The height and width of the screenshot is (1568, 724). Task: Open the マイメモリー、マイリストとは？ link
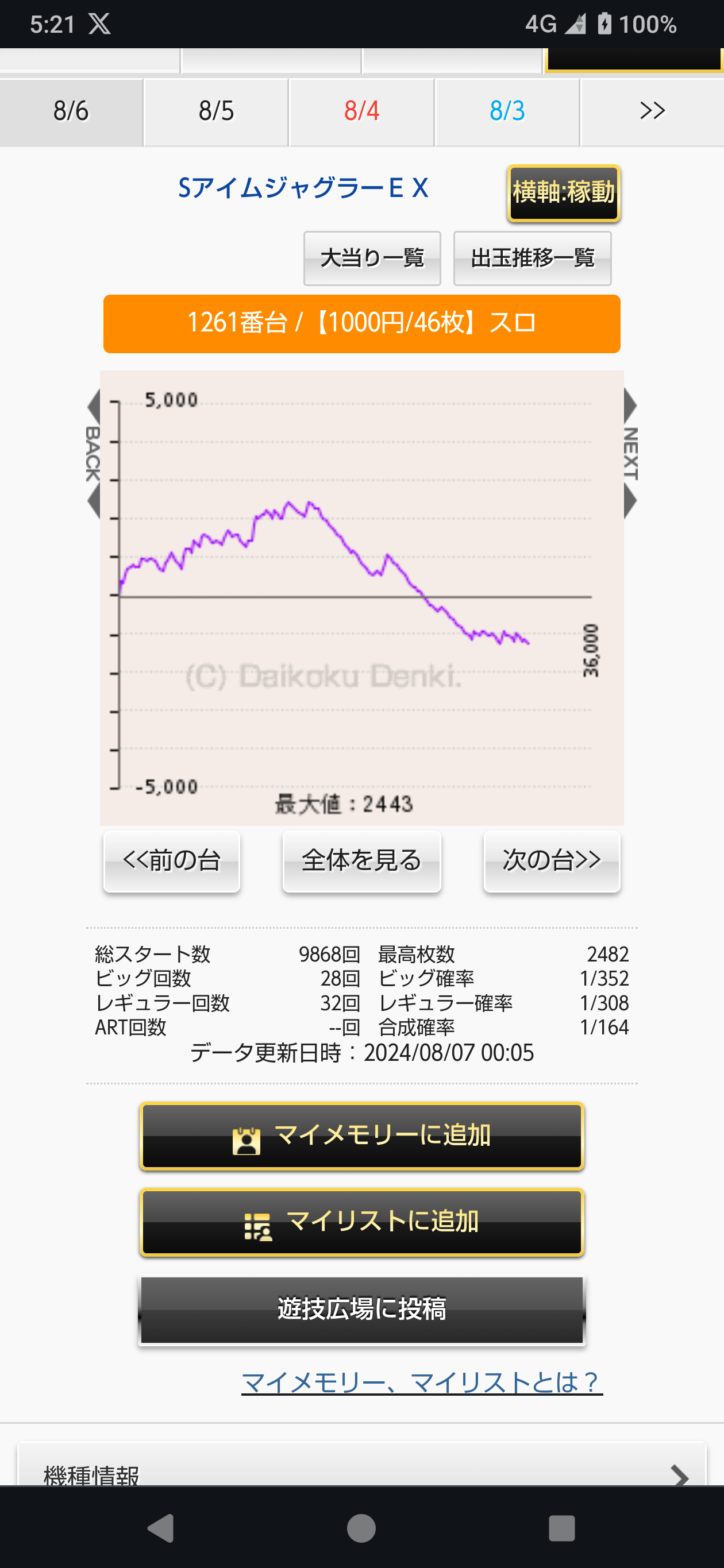pyautogui.click(x=422, y=1382)
